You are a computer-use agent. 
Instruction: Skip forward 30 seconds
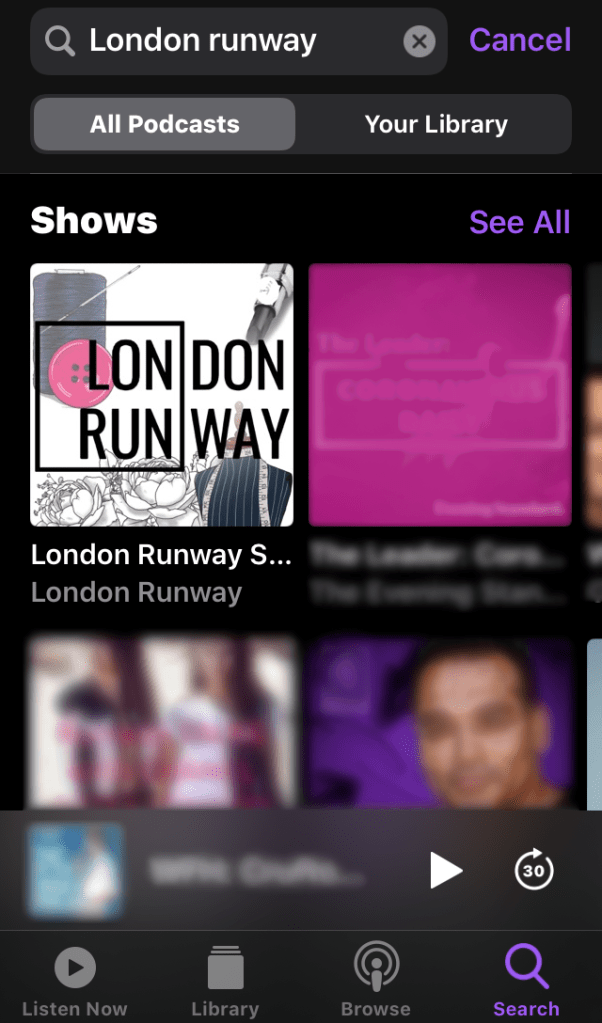pyautogui.click(x=534, y=870)
